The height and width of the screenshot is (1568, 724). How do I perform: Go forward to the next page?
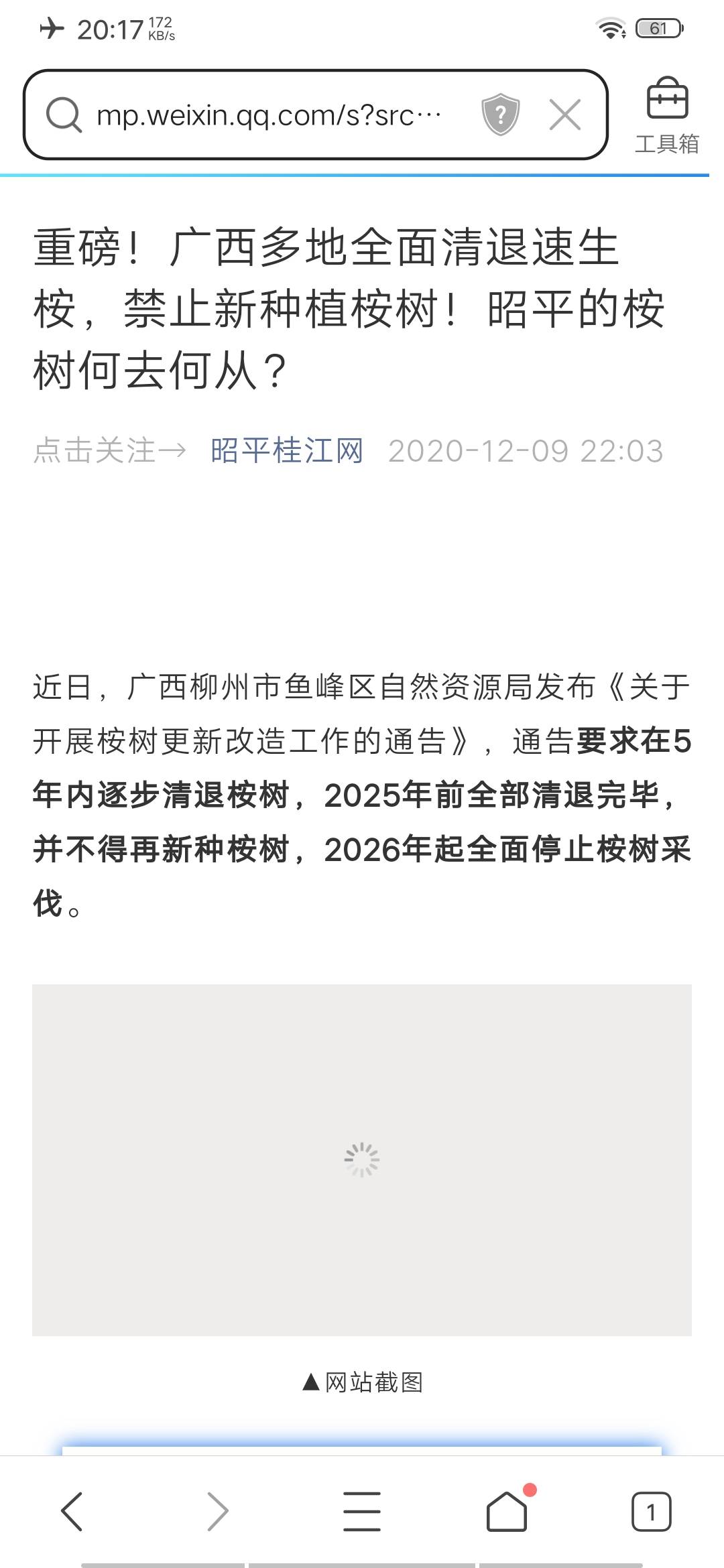point(218,1511)
